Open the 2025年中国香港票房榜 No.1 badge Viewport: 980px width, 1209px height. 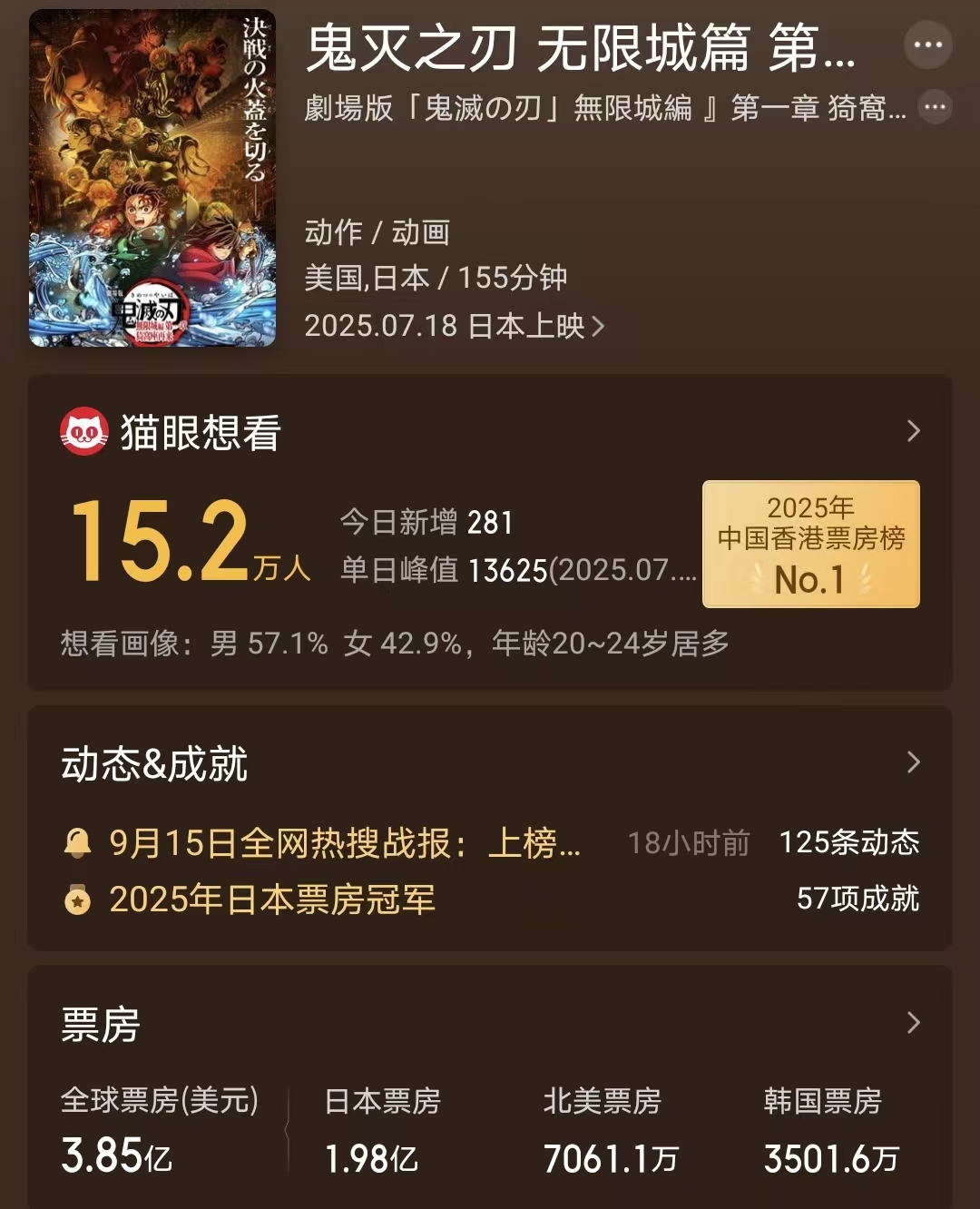pos(810,544)
